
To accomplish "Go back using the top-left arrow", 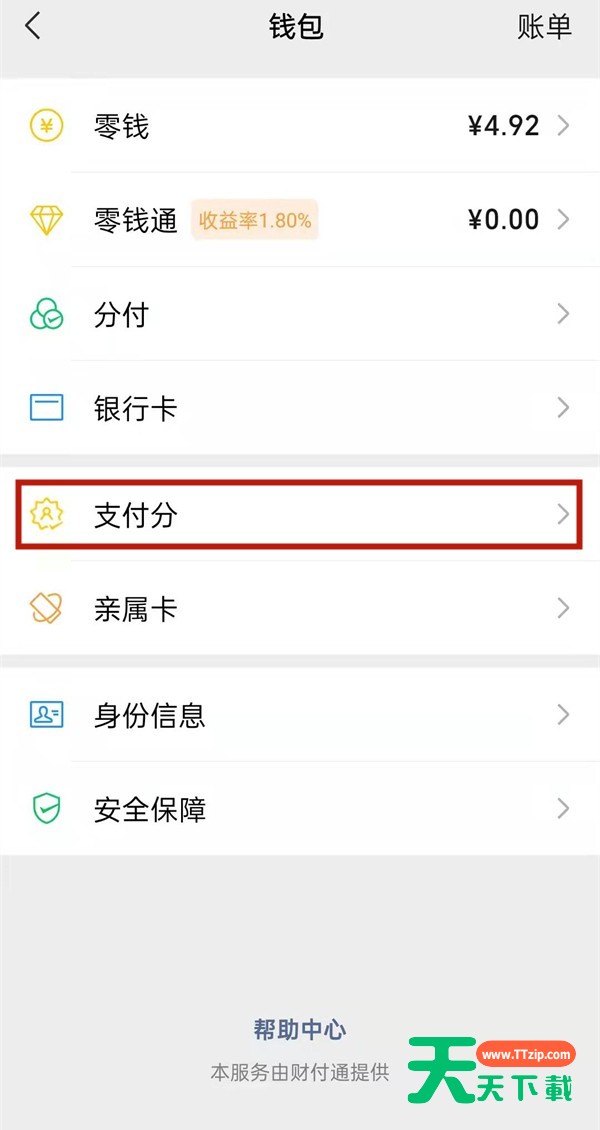I will click(x=33, y=27).
